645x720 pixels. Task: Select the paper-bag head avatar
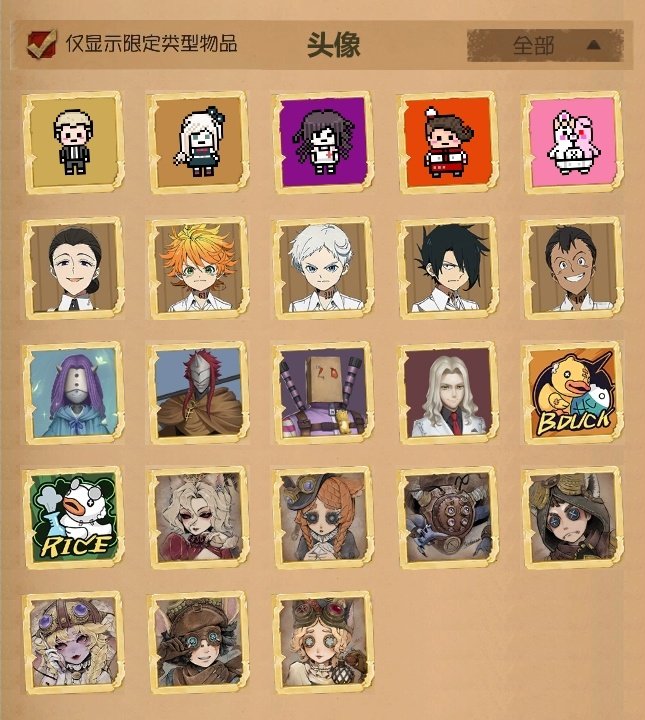point(322,391)
